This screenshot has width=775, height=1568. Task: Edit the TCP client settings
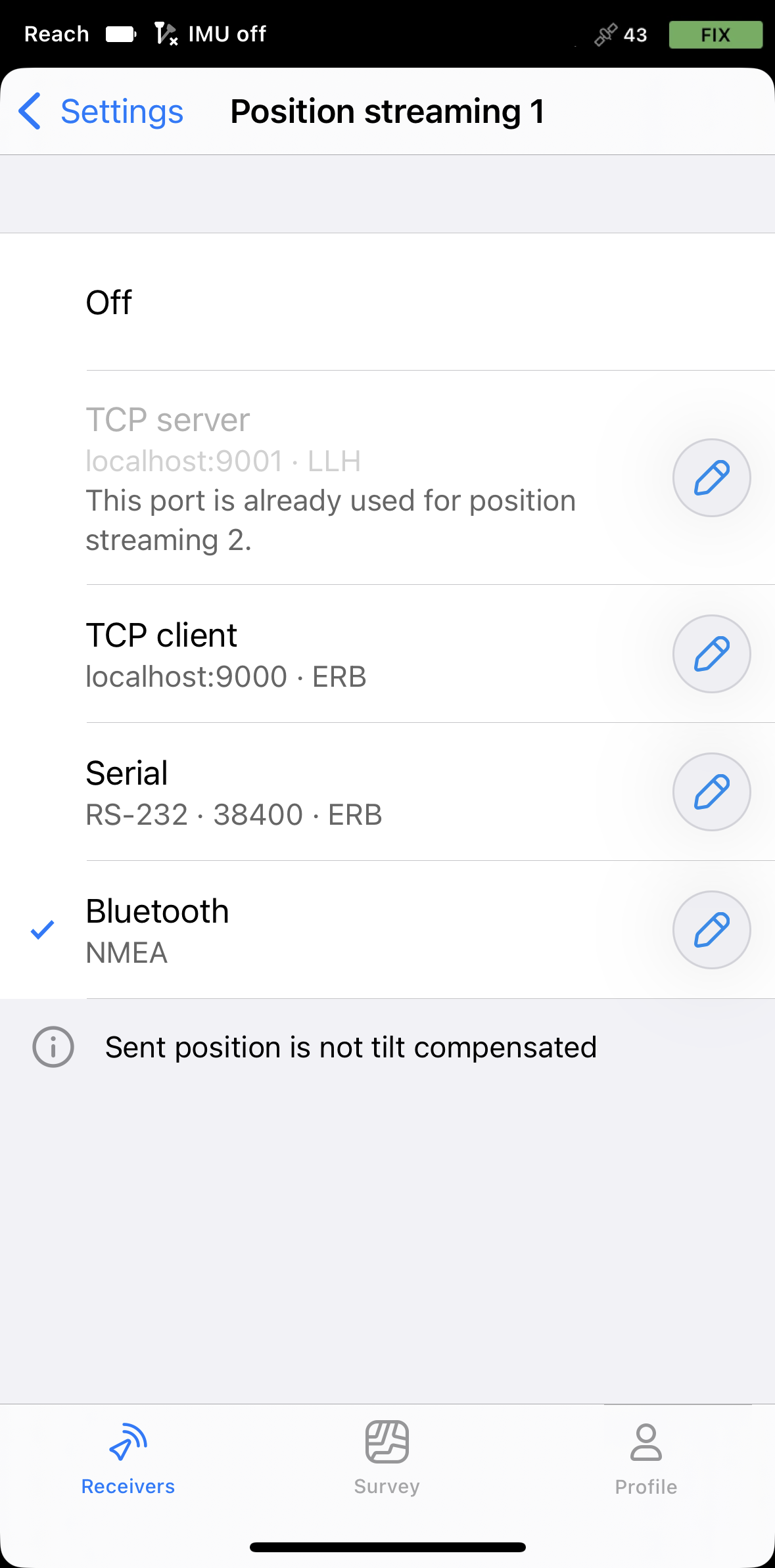[x=711, y=654]
